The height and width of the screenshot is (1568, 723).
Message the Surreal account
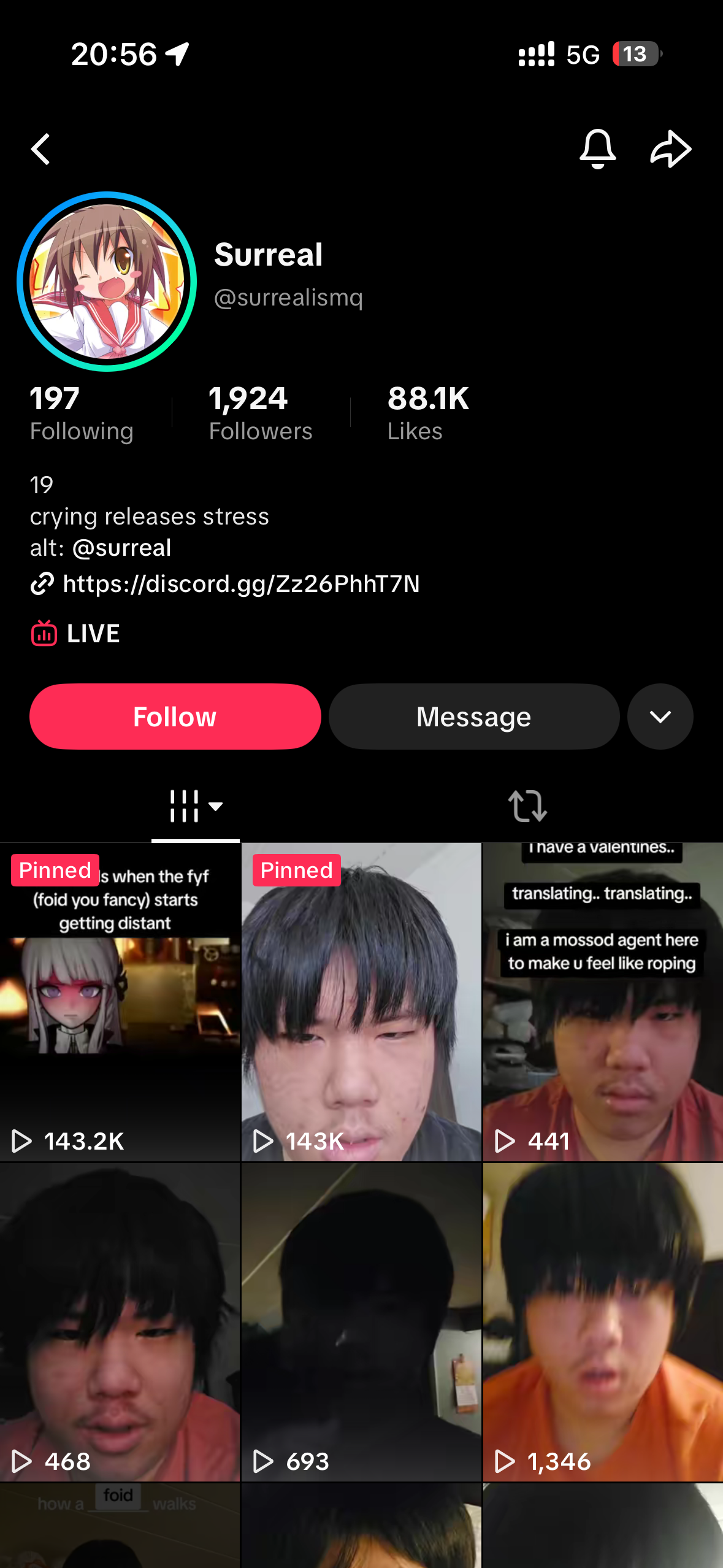pyautogui.click(x=473, y=717)
